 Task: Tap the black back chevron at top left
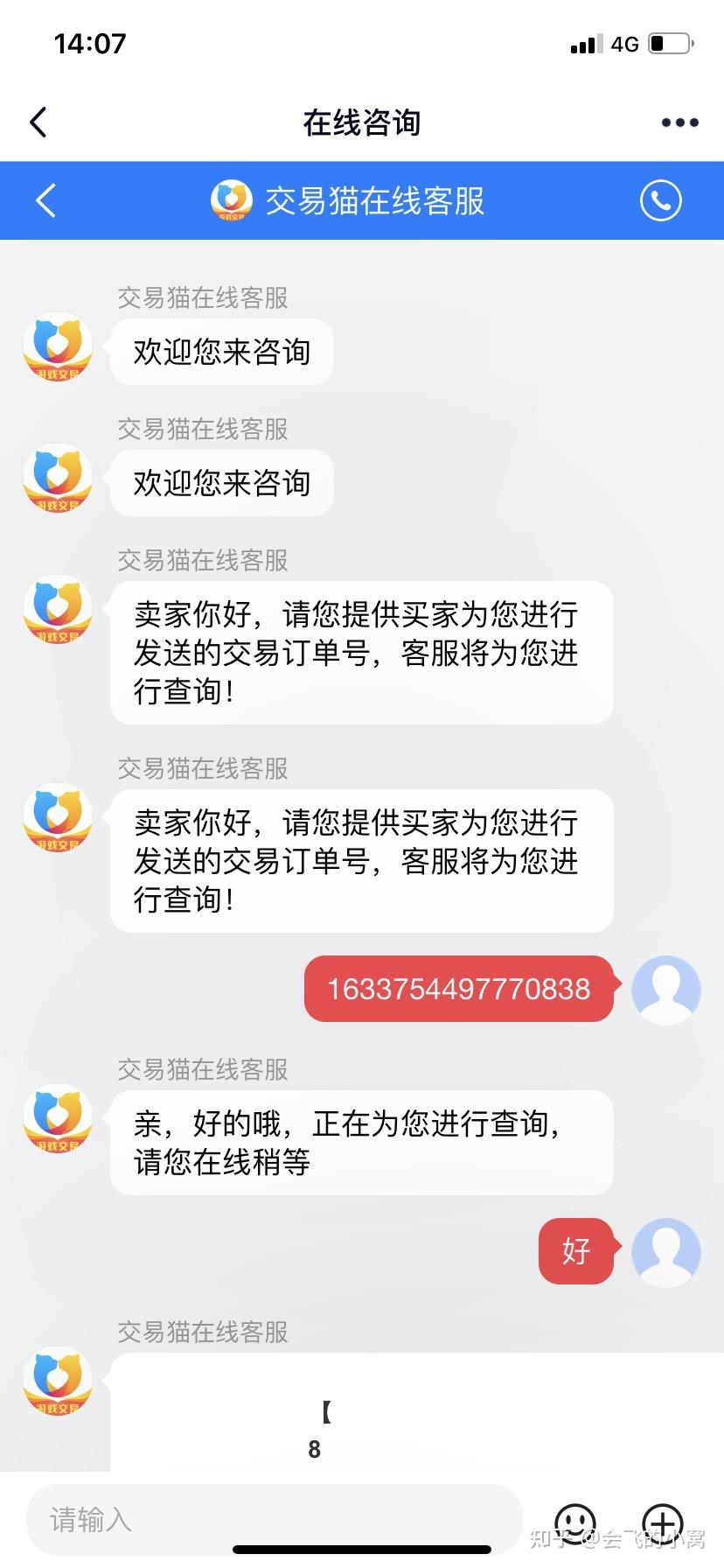pos(37,122)
